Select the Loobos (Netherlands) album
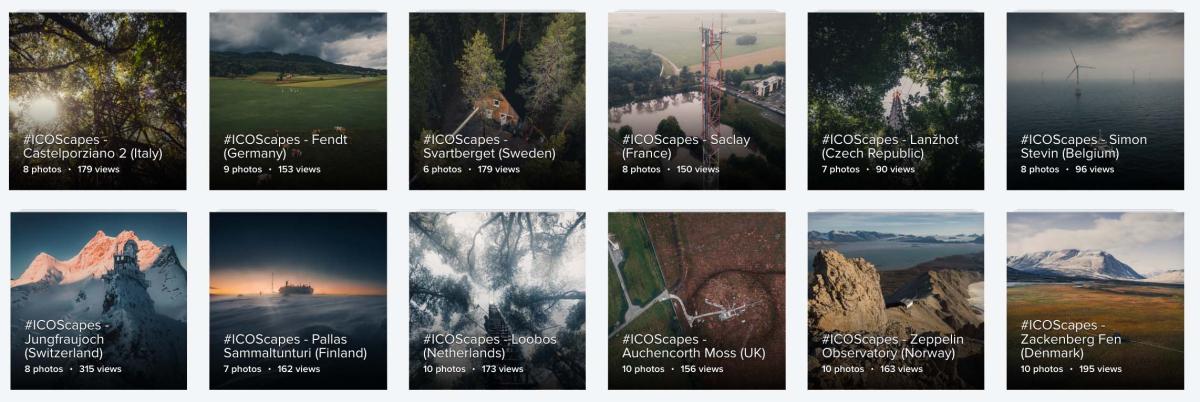The image size is (1200, 402). pyautogui.click(x=497, y=300)
